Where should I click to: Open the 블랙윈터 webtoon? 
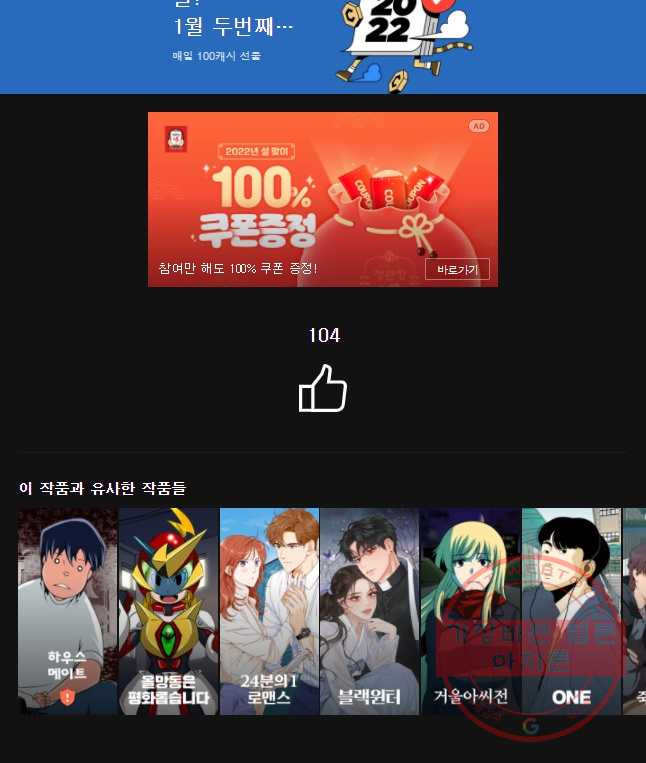click(370, 611)
